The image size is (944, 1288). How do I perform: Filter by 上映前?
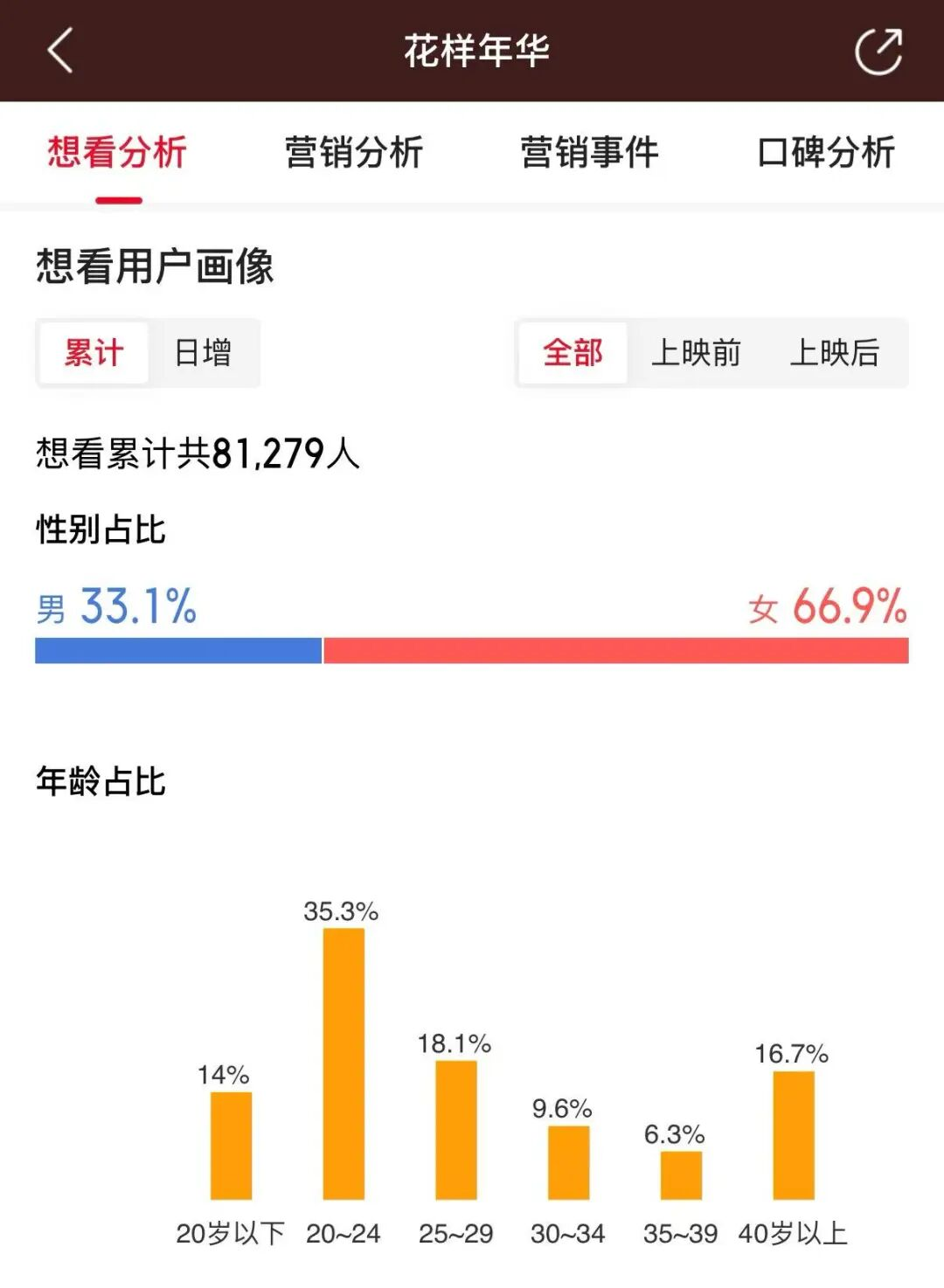(x=696, y=353)
